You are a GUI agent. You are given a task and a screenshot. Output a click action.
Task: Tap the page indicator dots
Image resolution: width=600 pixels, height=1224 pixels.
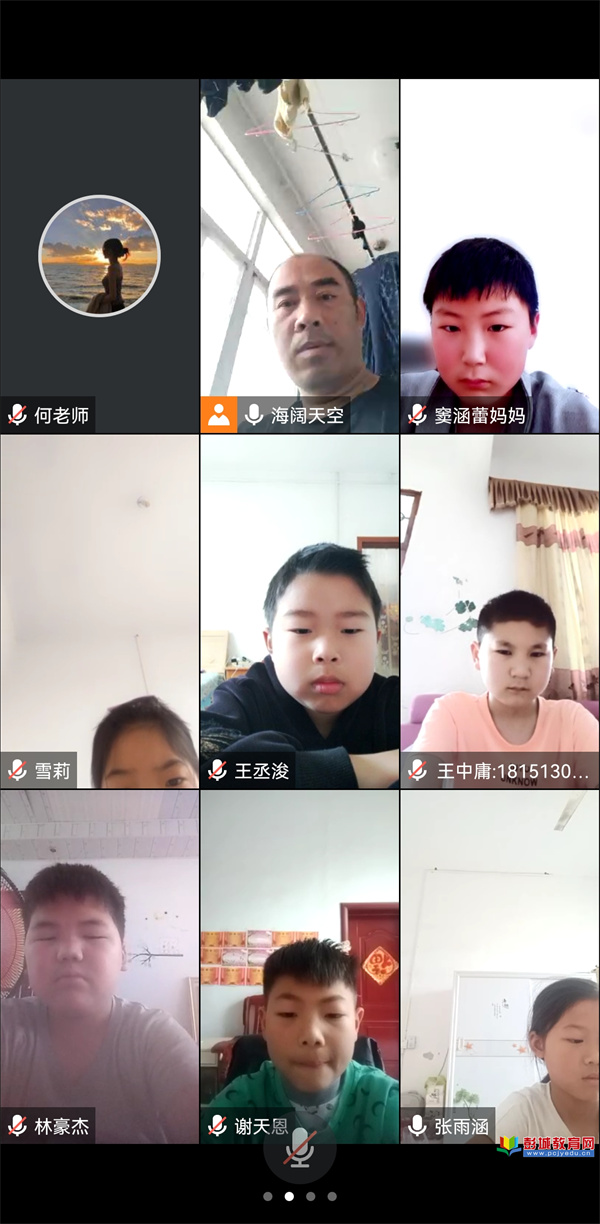[299, 1196]
